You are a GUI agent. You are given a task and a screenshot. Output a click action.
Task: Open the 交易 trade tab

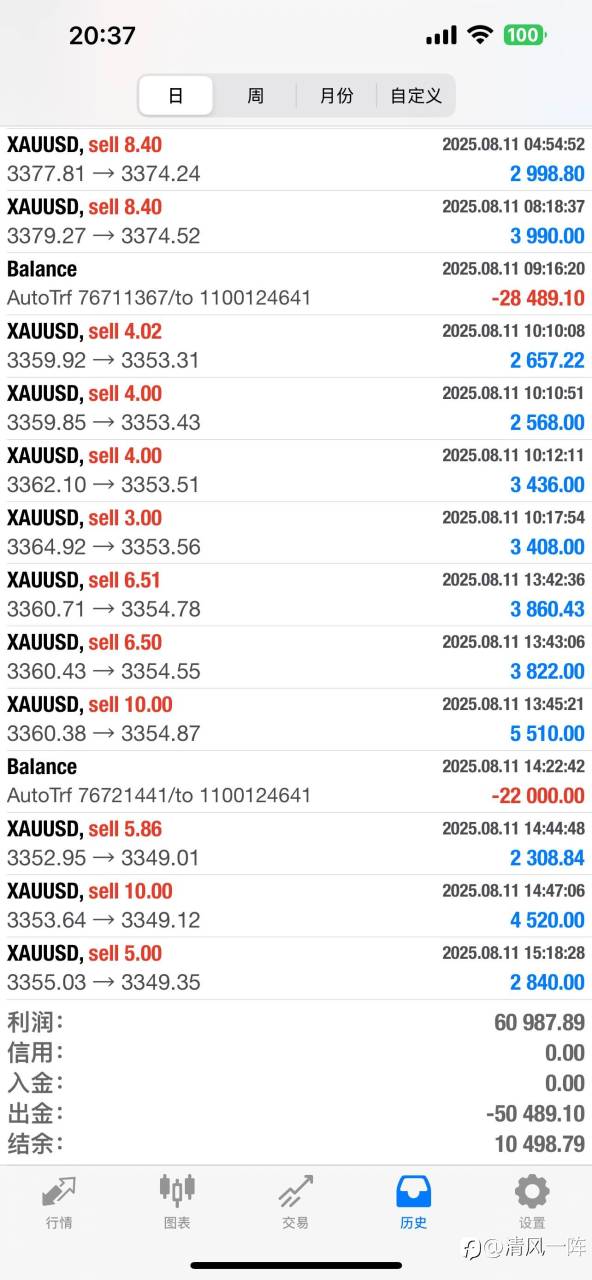[x=295, y=1201]
